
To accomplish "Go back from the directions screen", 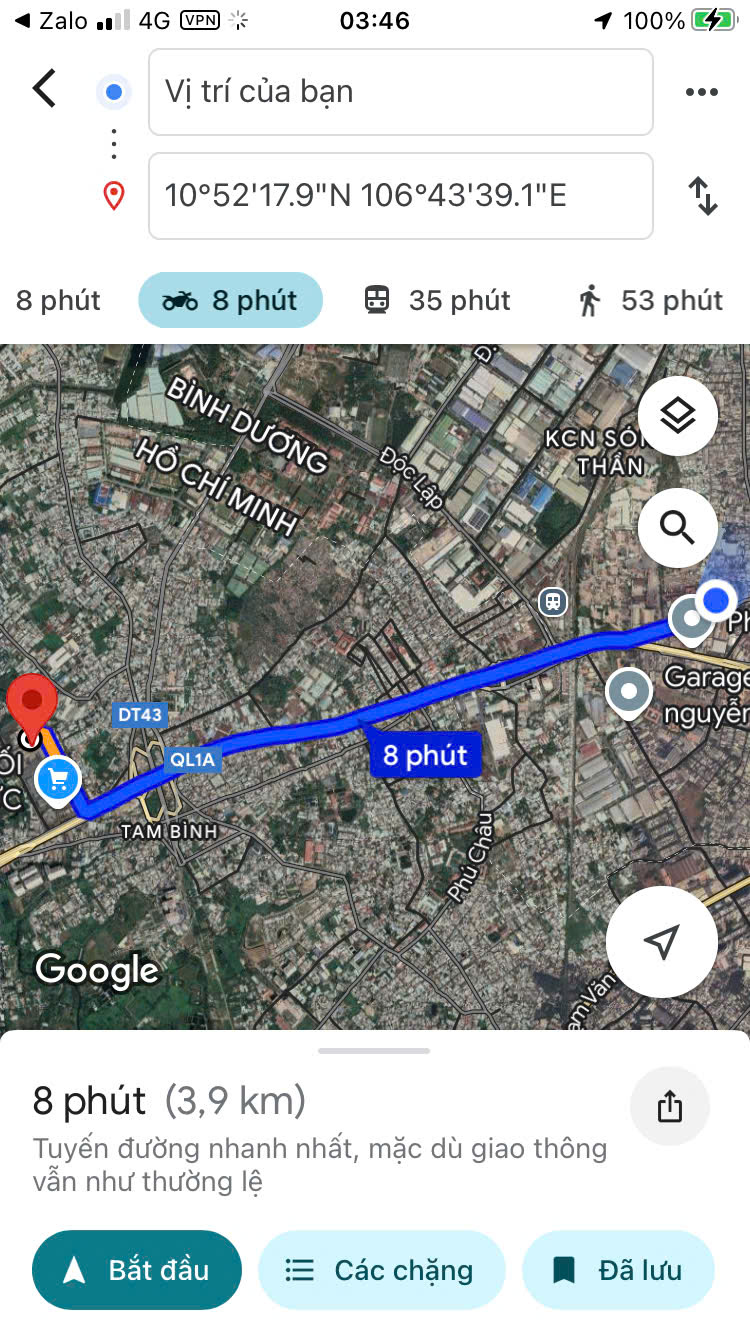I will [44, 89].
